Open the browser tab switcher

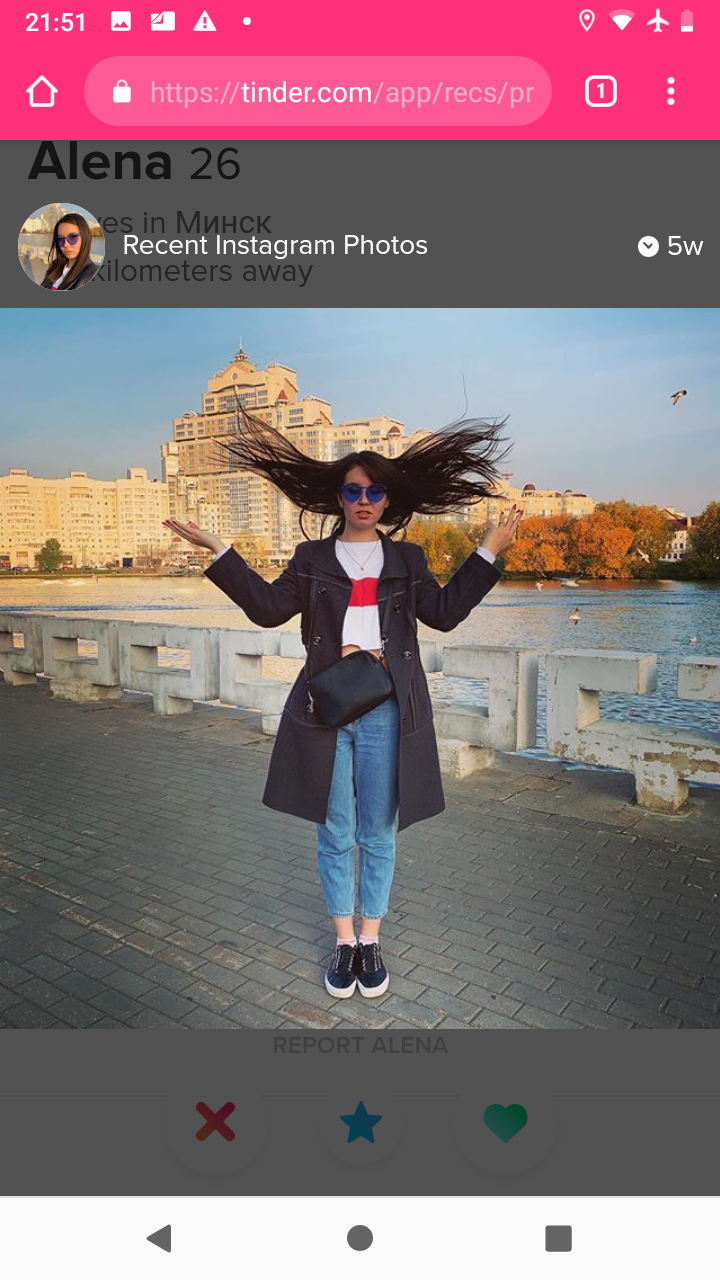tap(600, 92)
